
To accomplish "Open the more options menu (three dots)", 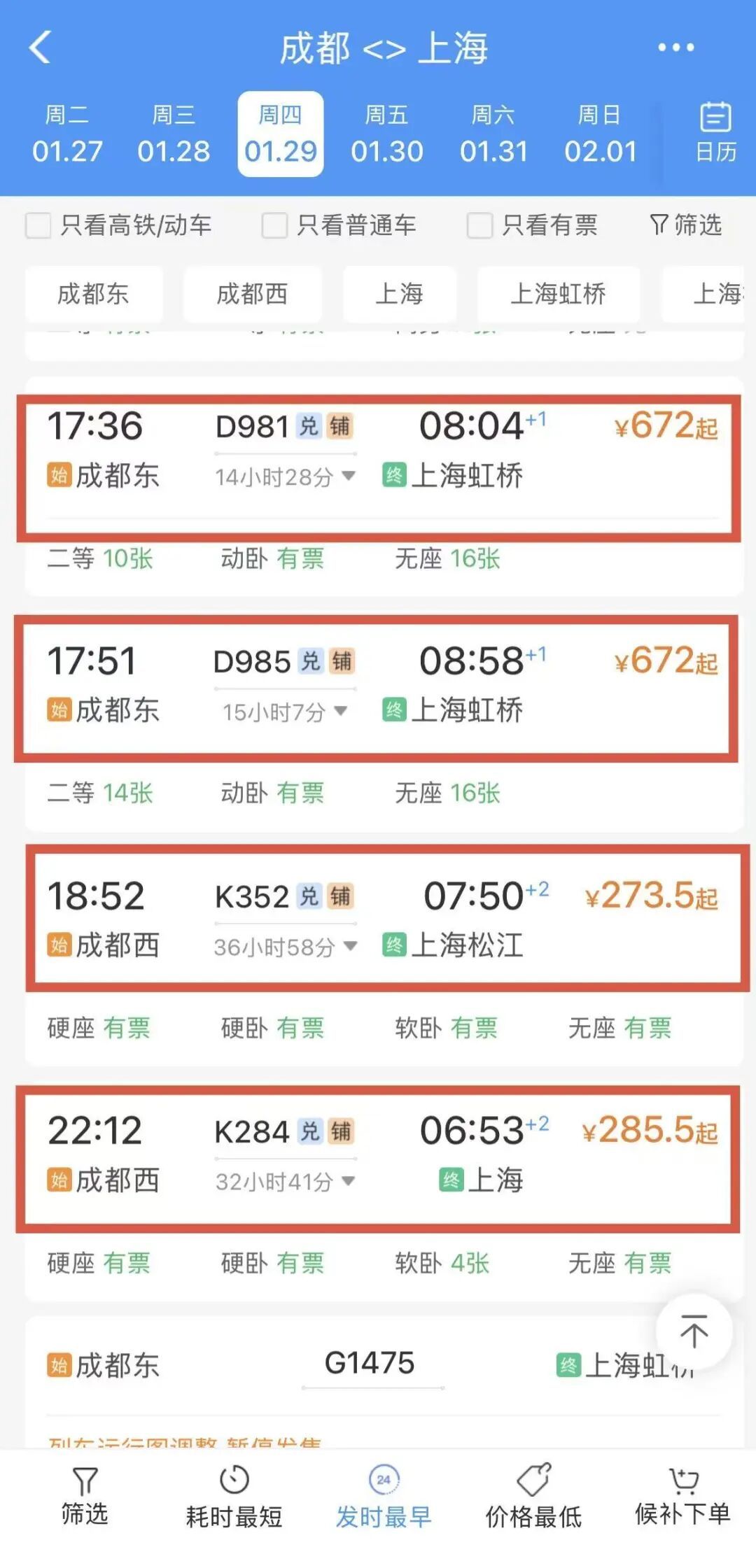I will (676, 48).
